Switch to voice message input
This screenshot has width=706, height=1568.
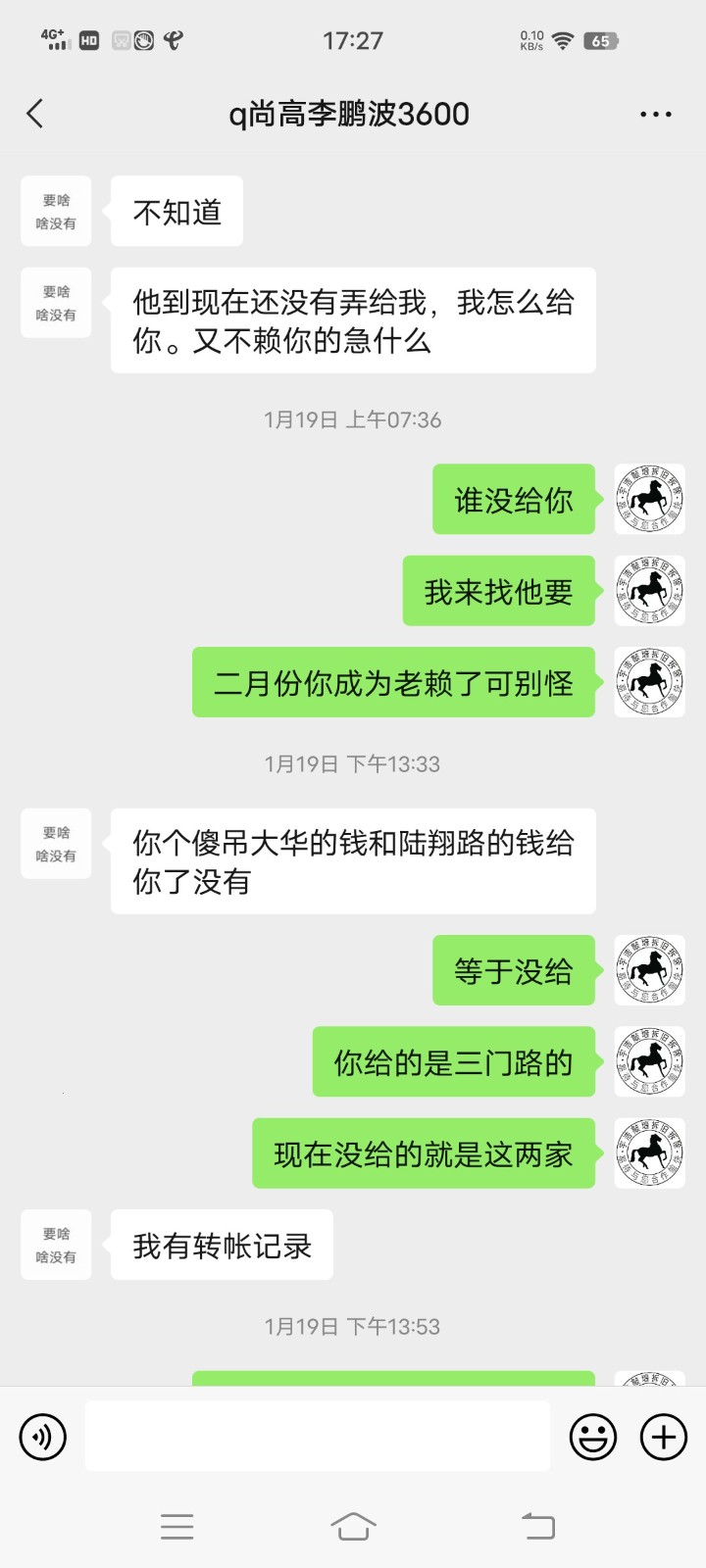[x=43, y=1437]
